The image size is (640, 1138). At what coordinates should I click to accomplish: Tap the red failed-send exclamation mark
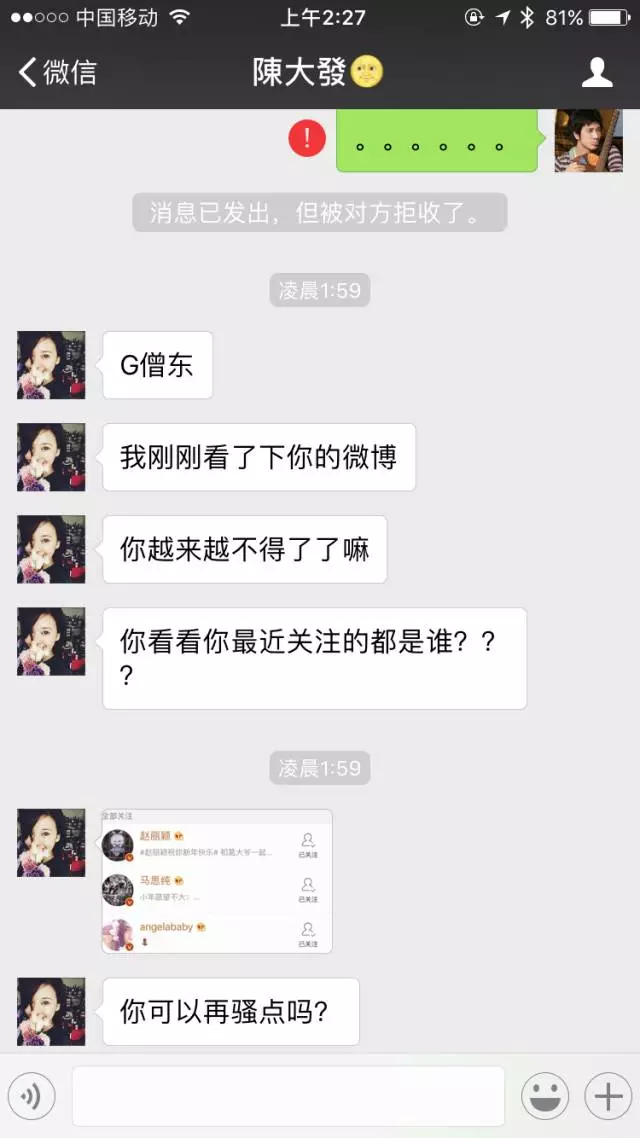pos(307,137)
